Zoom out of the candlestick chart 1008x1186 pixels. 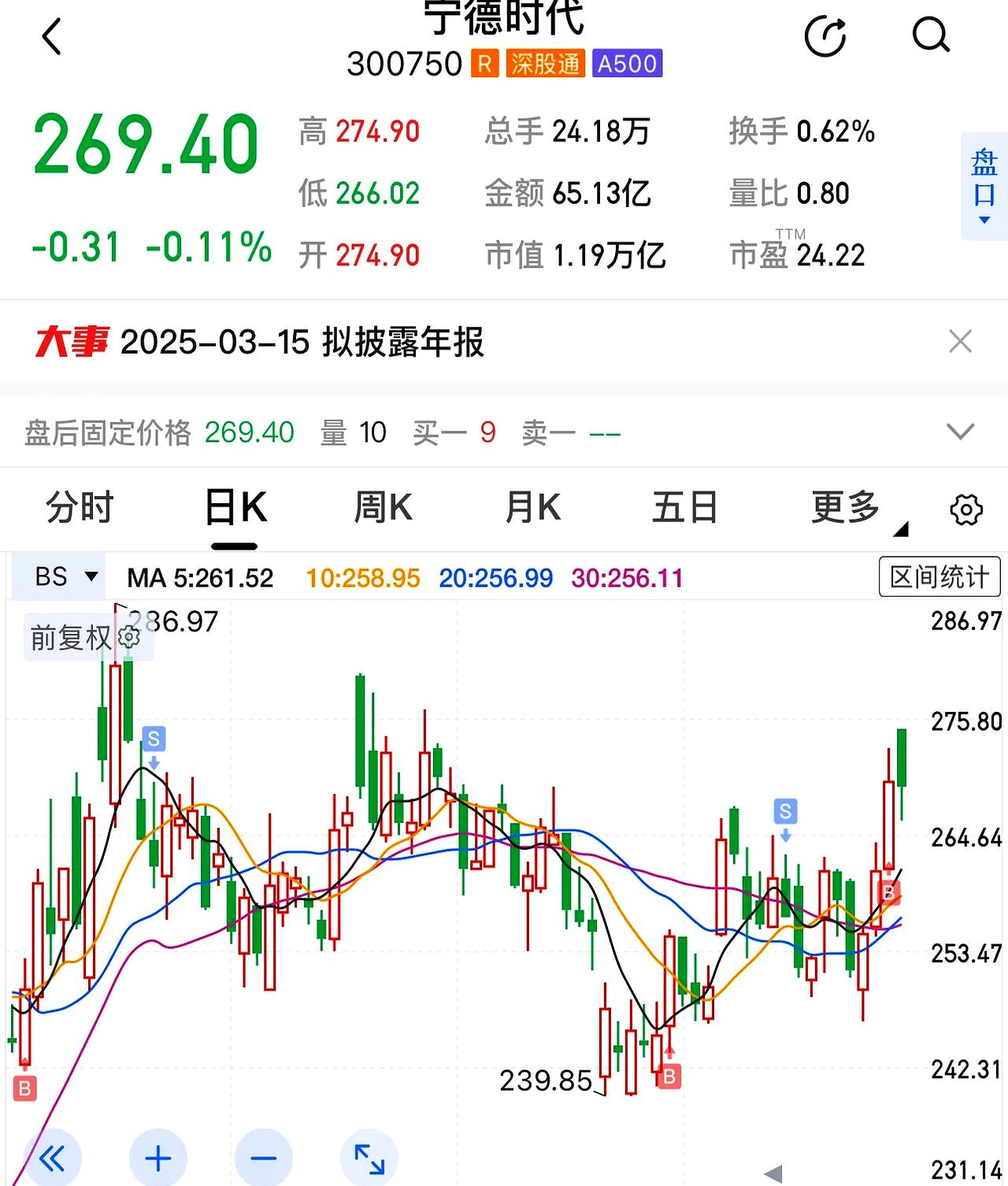pyautogui.click(x=264, y=1158)
